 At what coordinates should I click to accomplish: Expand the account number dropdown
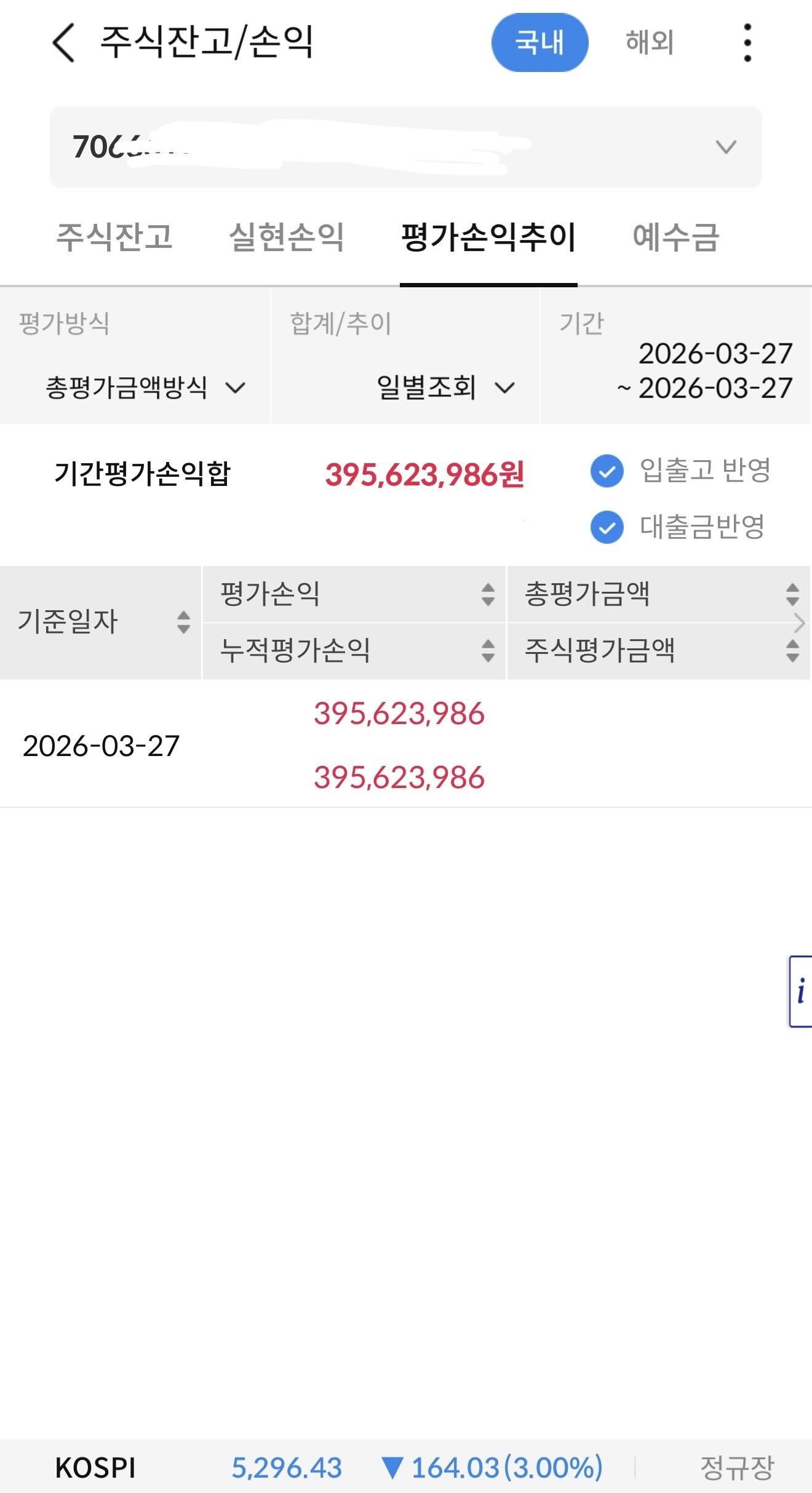click(x=405, y=147)
